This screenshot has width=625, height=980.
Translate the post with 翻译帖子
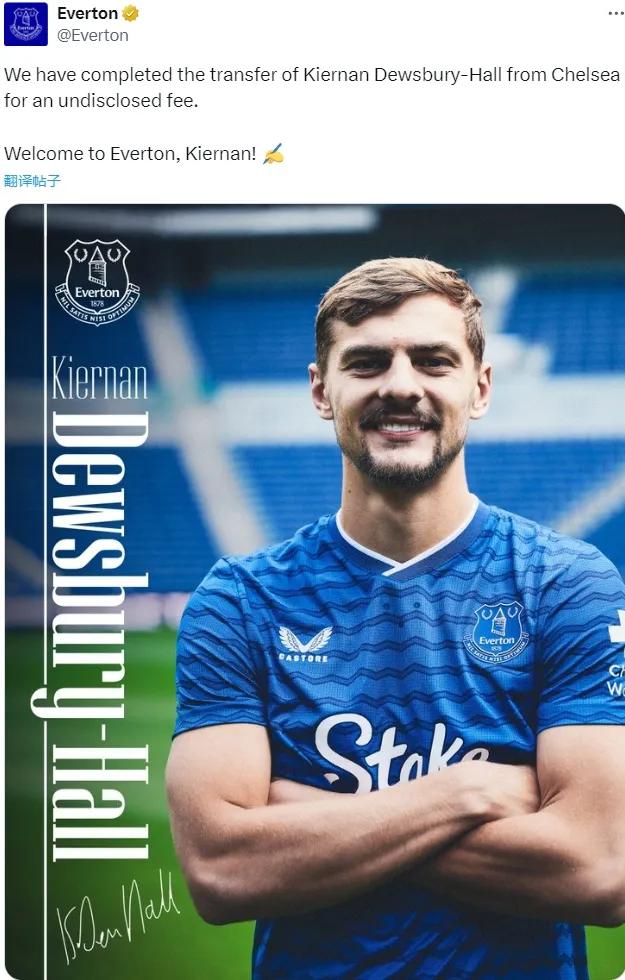click(32, 181)
